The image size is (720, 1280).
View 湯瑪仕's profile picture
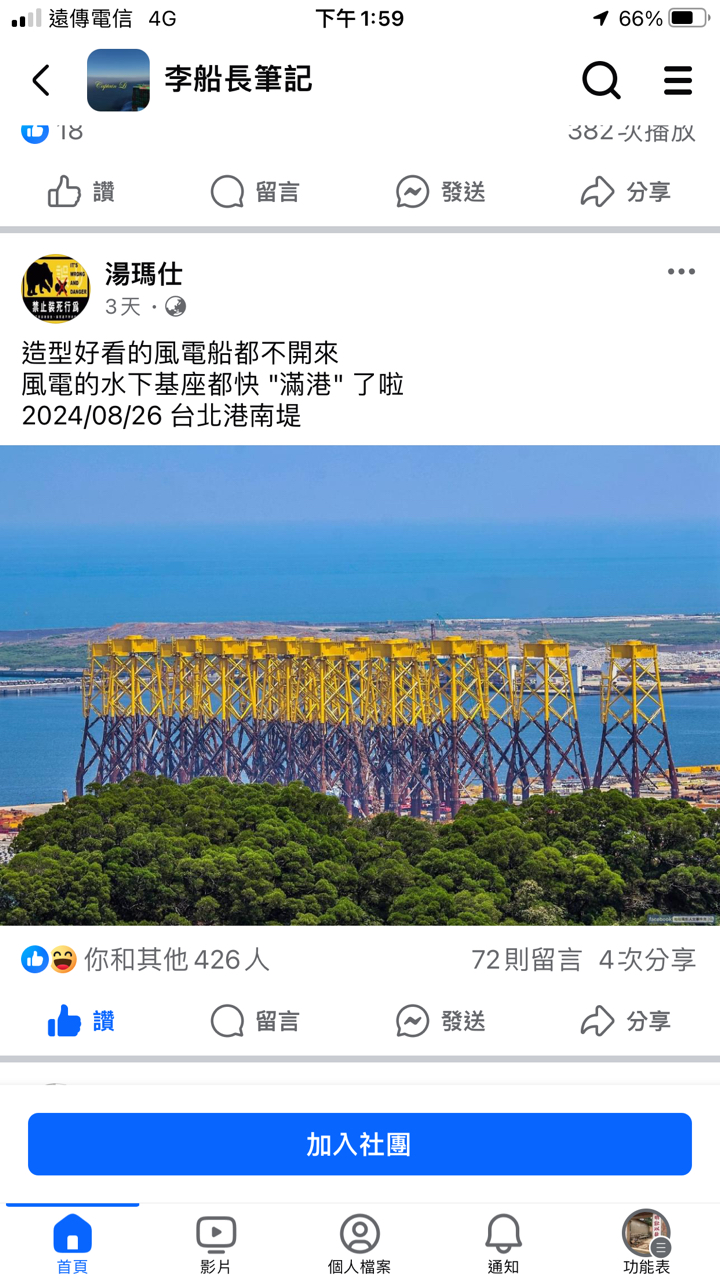click(56, 289)
